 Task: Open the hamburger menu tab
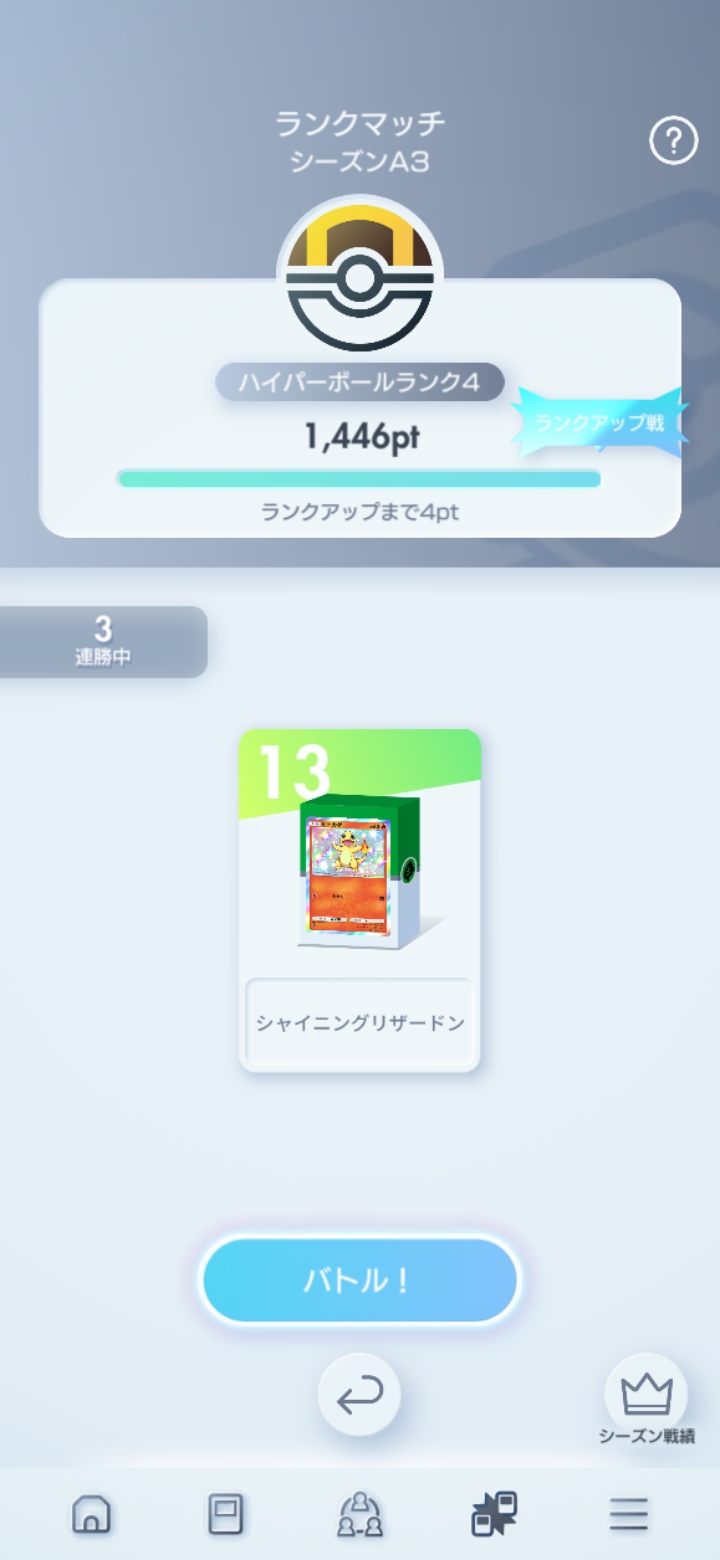pyautogui.click(x=629, y=1515)
